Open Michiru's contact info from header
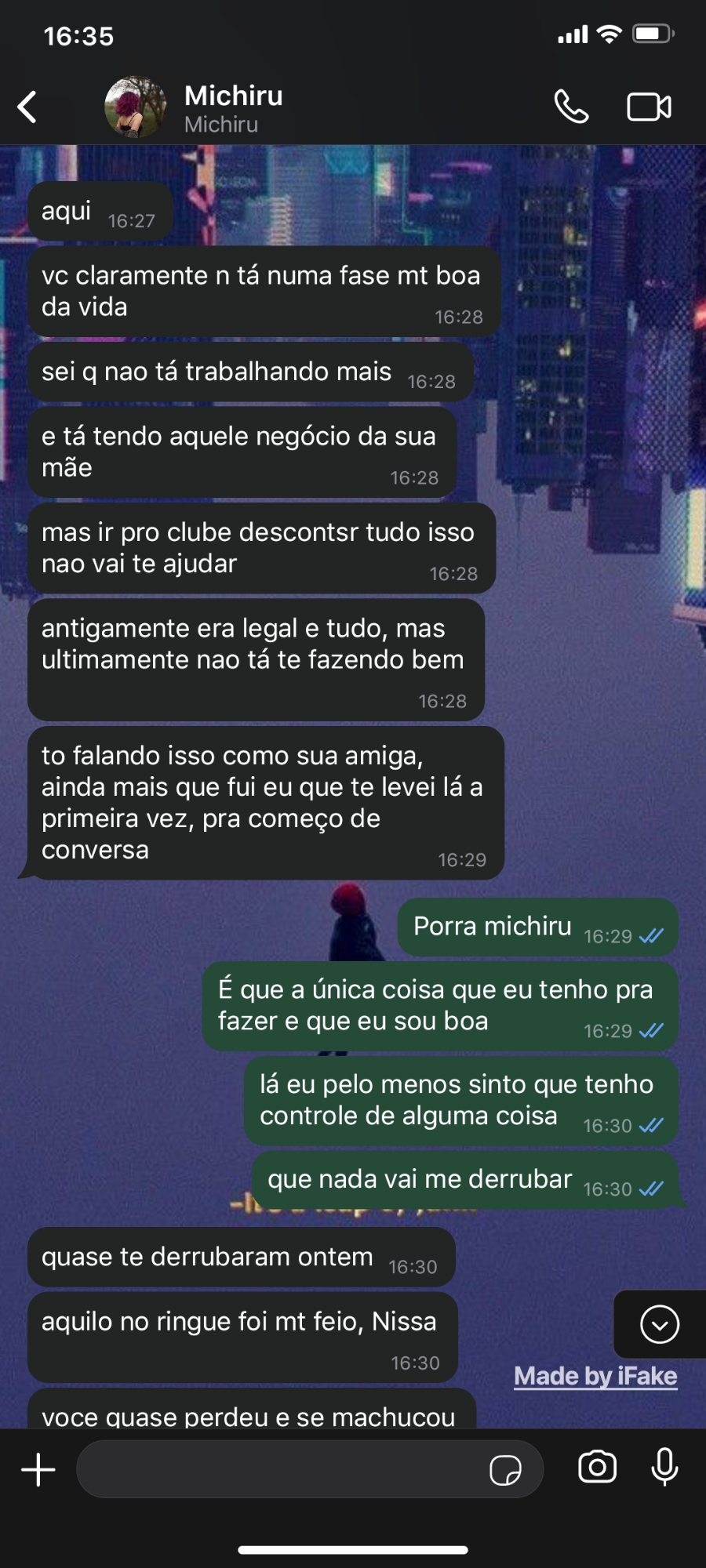The image size is (706, 1568). pyautogui.click(x=233, y=107)
